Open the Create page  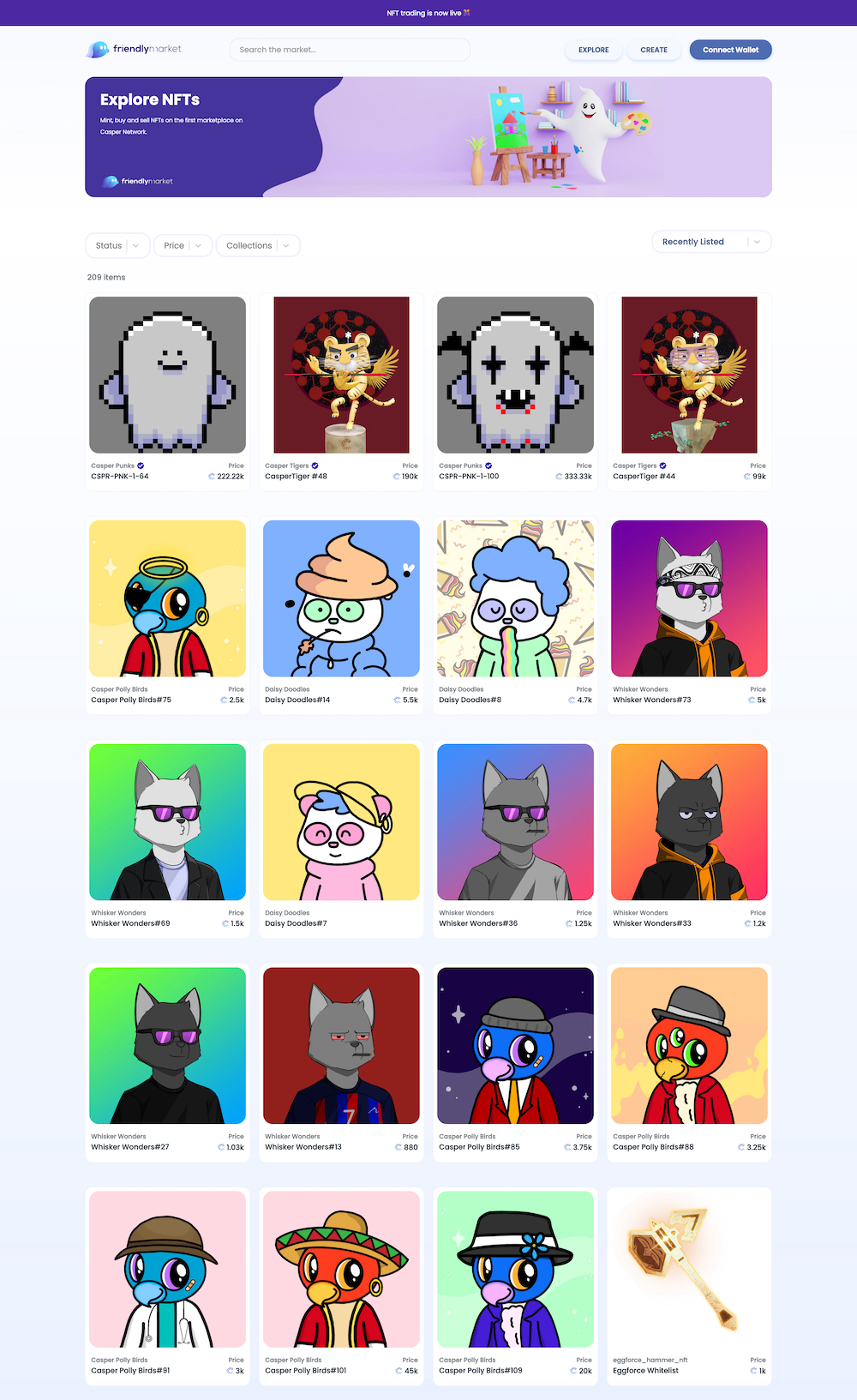point(654,50)
